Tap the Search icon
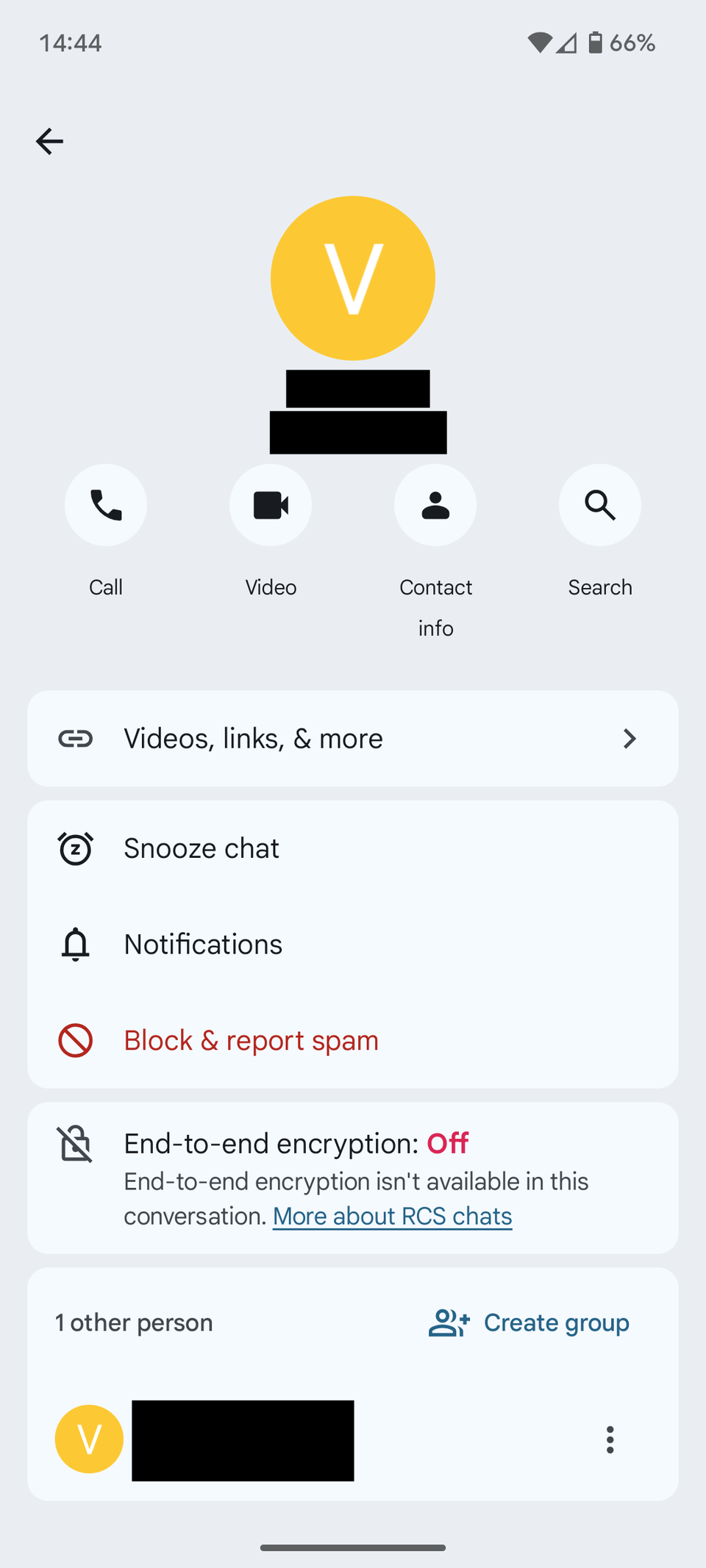The image size is (706, 1568). tap(600, 505)
